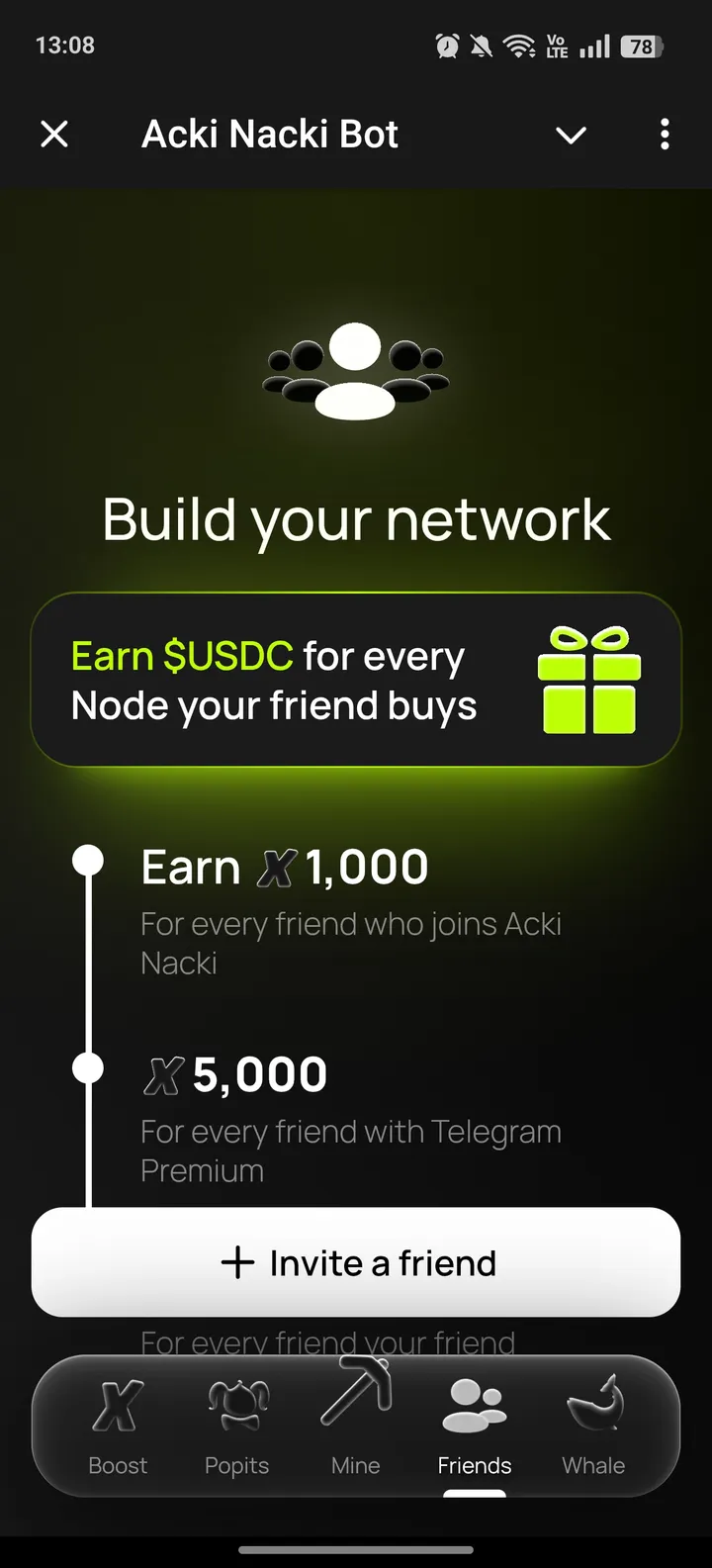The height and width of the screenshot is (1568, 712).
Task: Switch to the Friends tab
Action: 474,1425
